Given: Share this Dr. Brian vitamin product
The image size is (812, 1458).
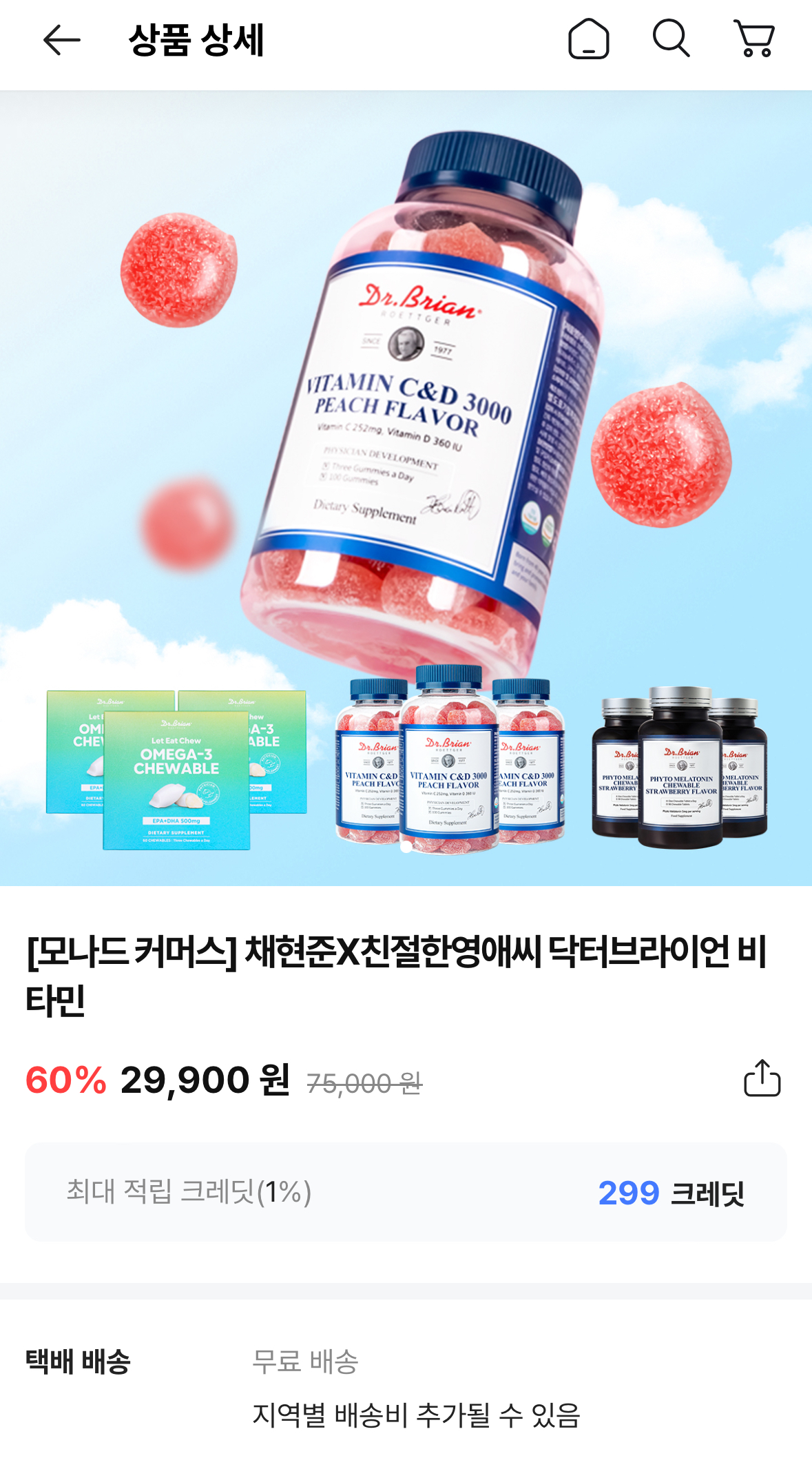Looking at the screenshot, I should pyautogui.click(x=762, y=1078).
